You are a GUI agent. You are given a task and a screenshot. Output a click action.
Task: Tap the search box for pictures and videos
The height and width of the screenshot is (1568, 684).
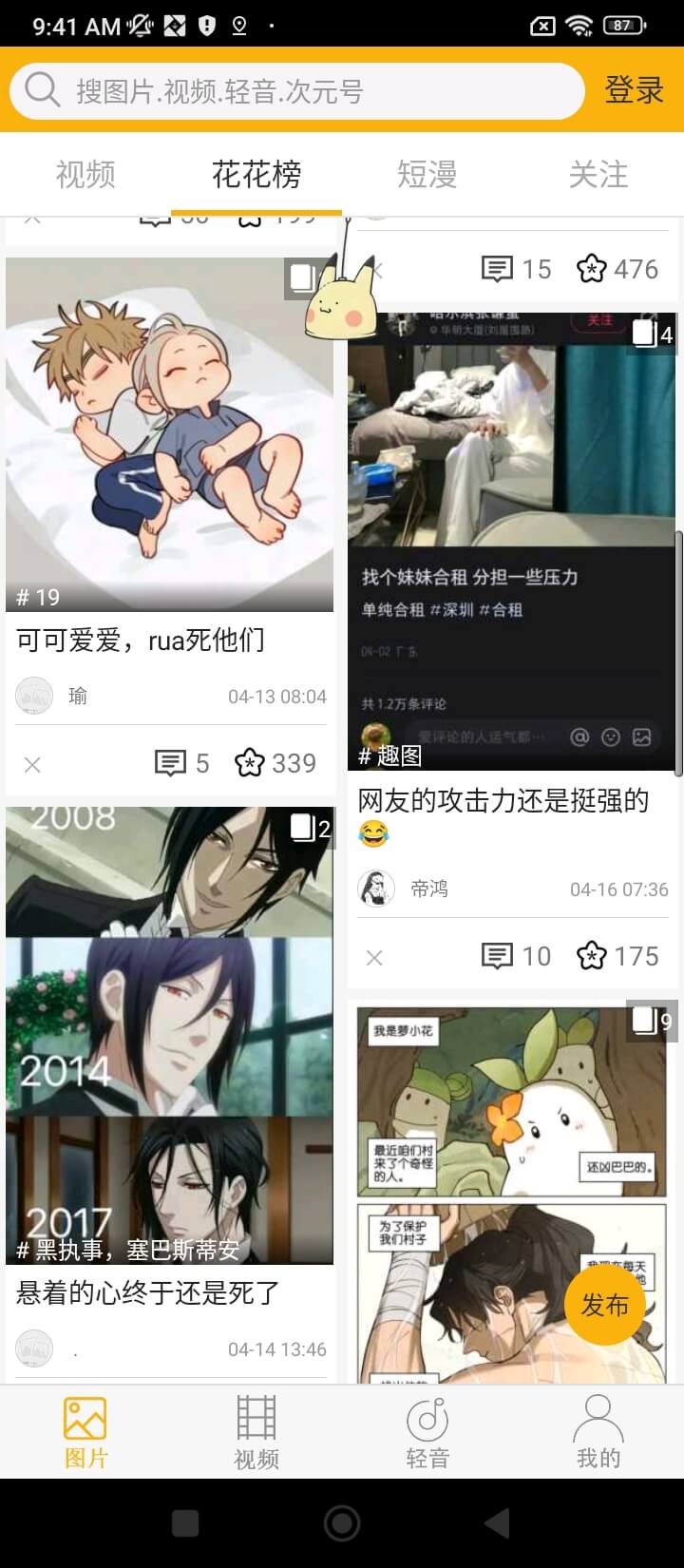tap(294, 91)
